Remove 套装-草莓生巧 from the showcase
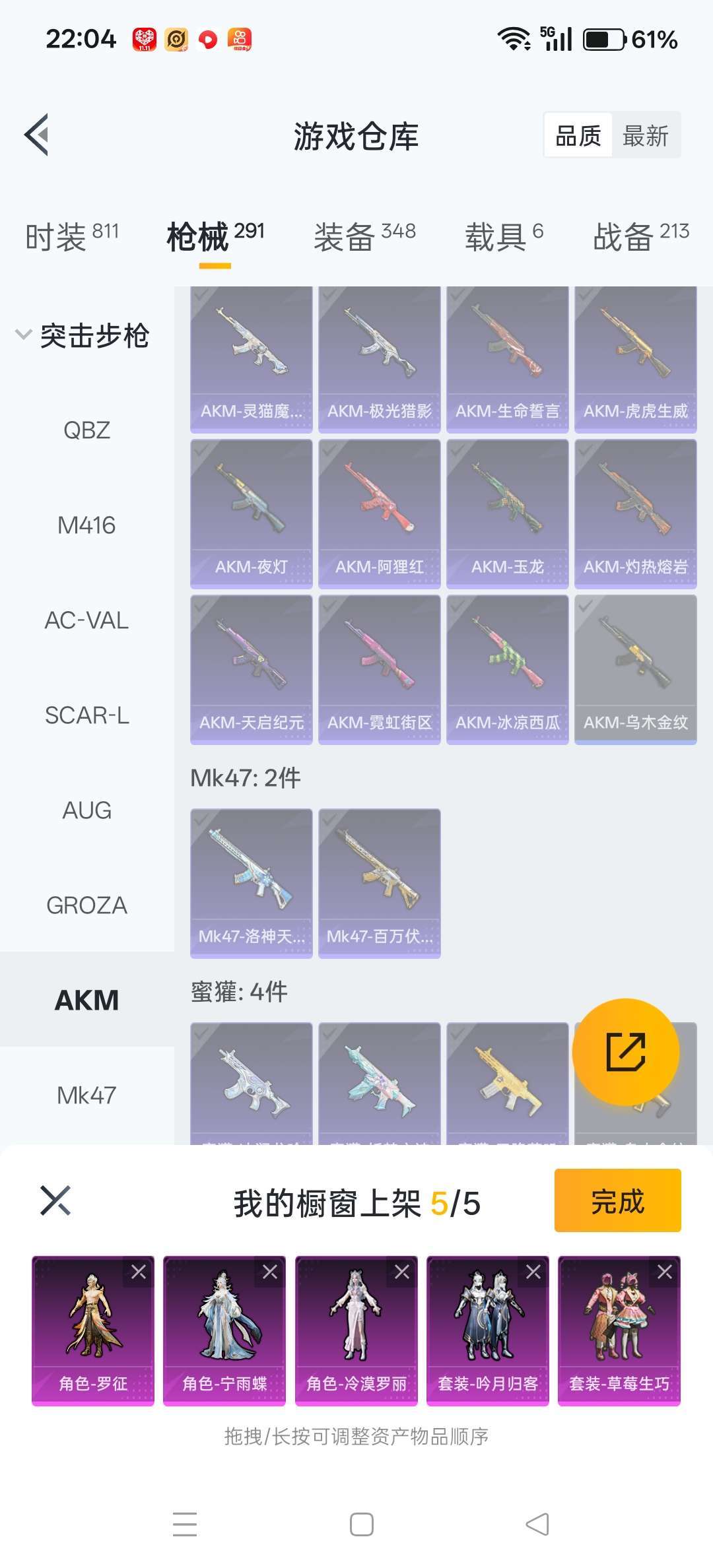Viewport: 713px width, 1568px height. [665, 1272]
